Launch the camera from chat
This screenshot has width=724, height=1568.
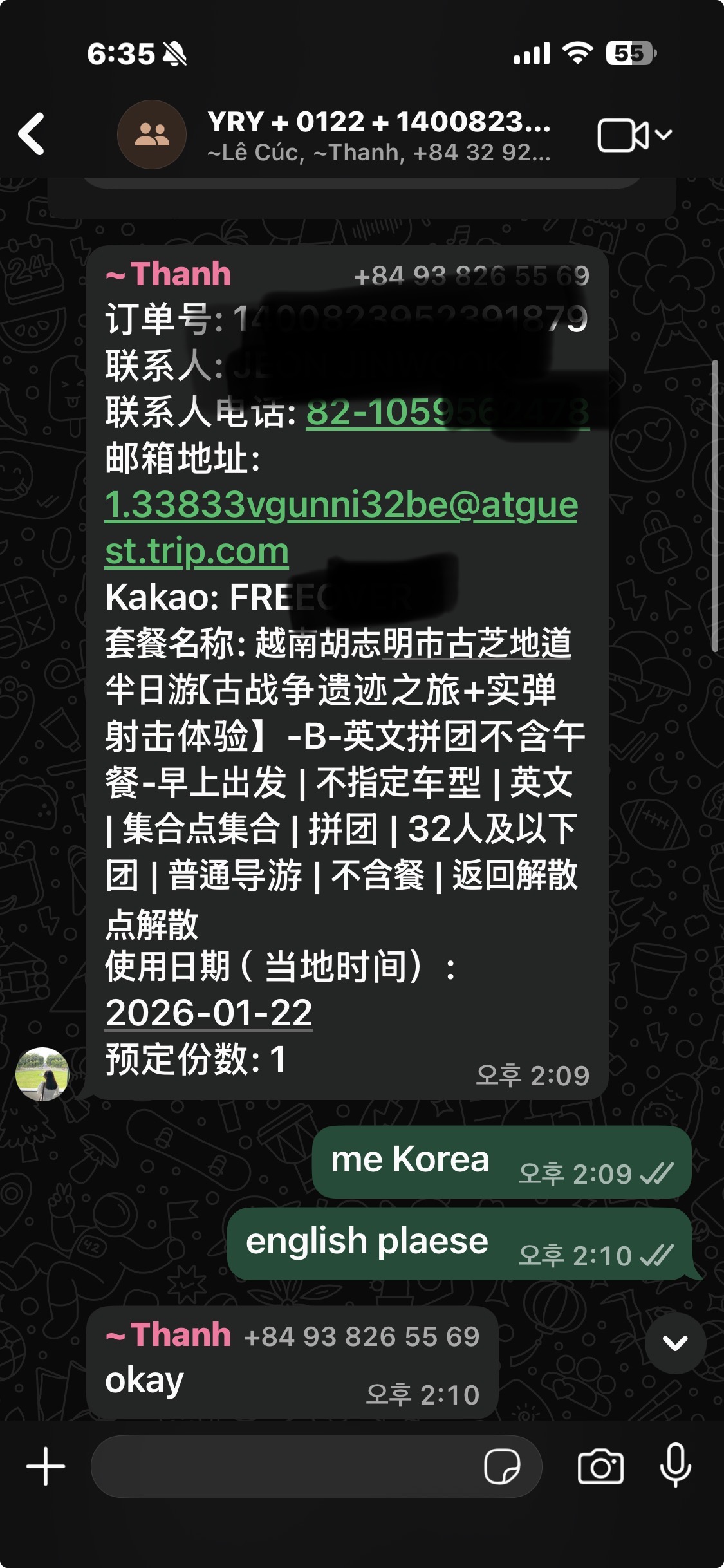pyautogui.click(x=600, y=1467)
